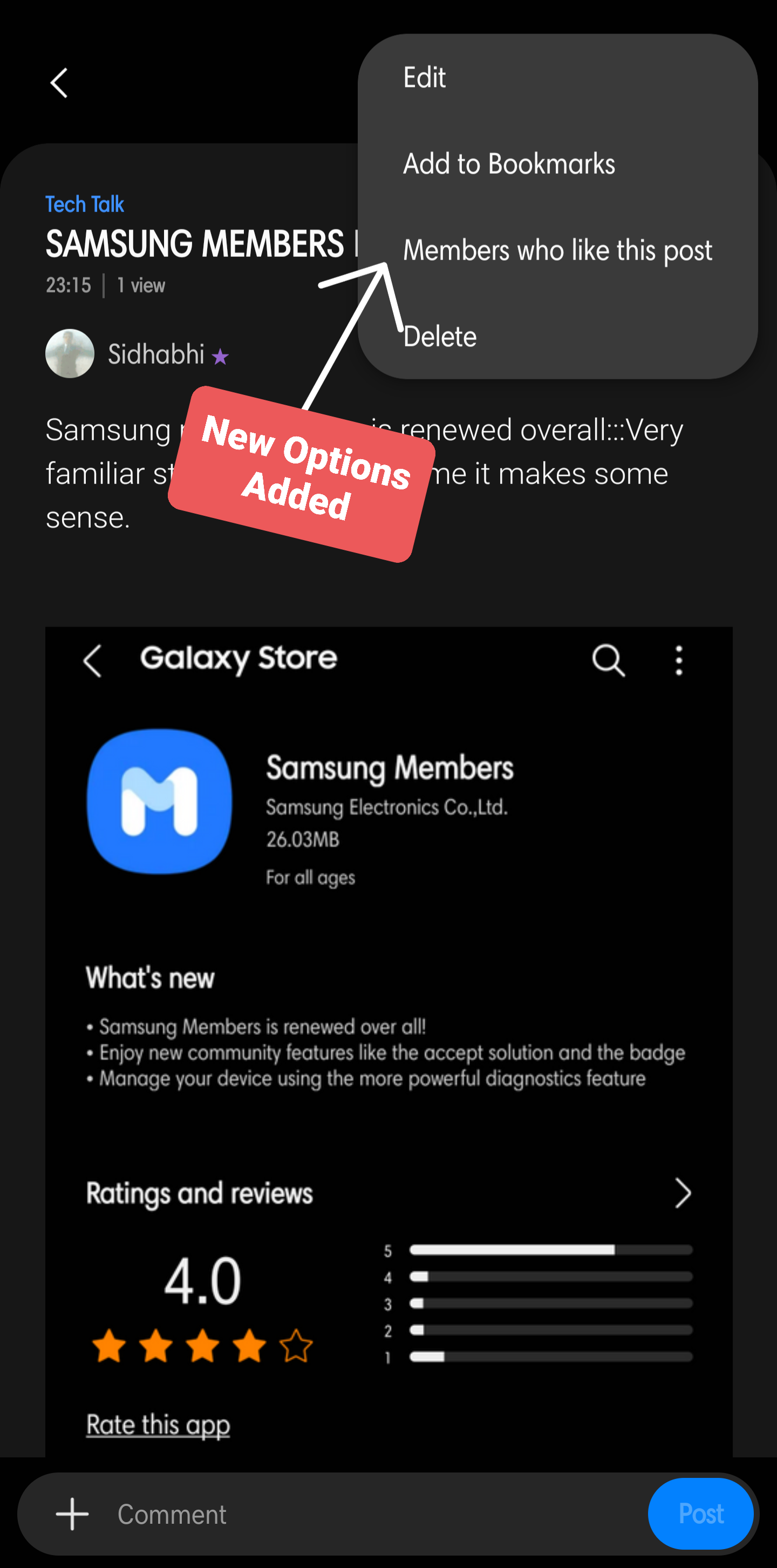Toggle the fifth empty rating star
This screenshot has width=777, height=1568.
[298, 1346]
